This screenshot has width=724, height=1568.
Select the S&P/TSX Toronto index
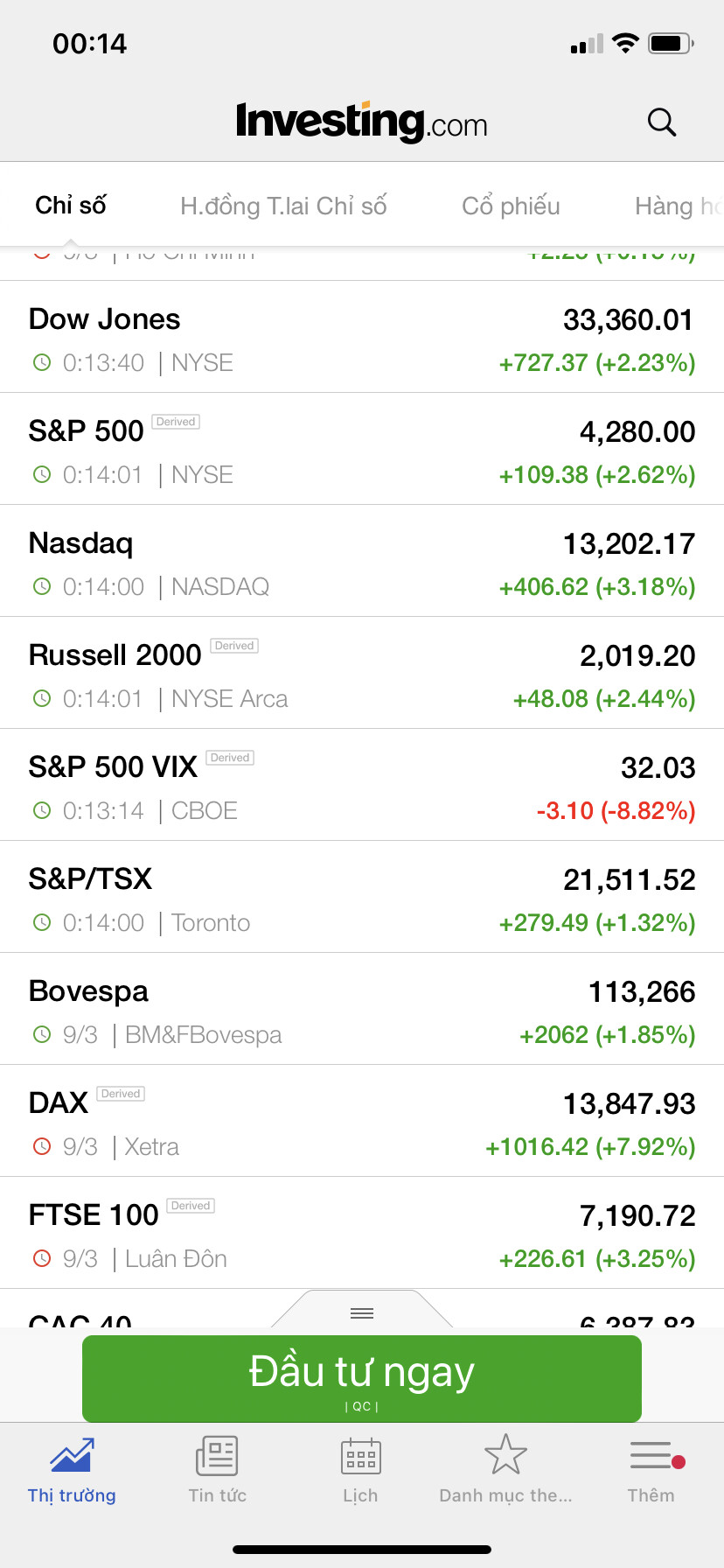tap(362, 898)
